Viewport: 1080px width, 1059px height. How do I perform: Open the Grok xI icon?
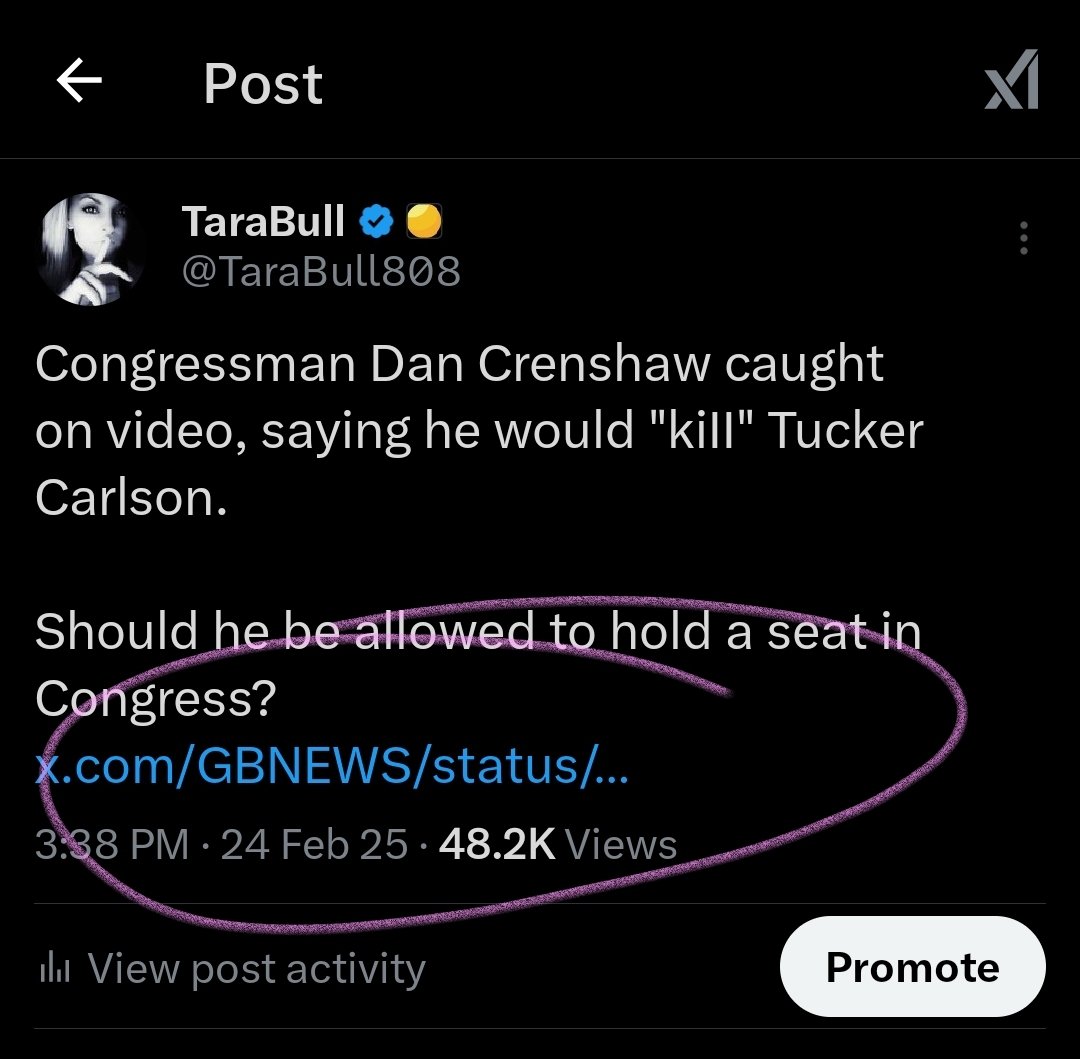(x=1011, y=82)
